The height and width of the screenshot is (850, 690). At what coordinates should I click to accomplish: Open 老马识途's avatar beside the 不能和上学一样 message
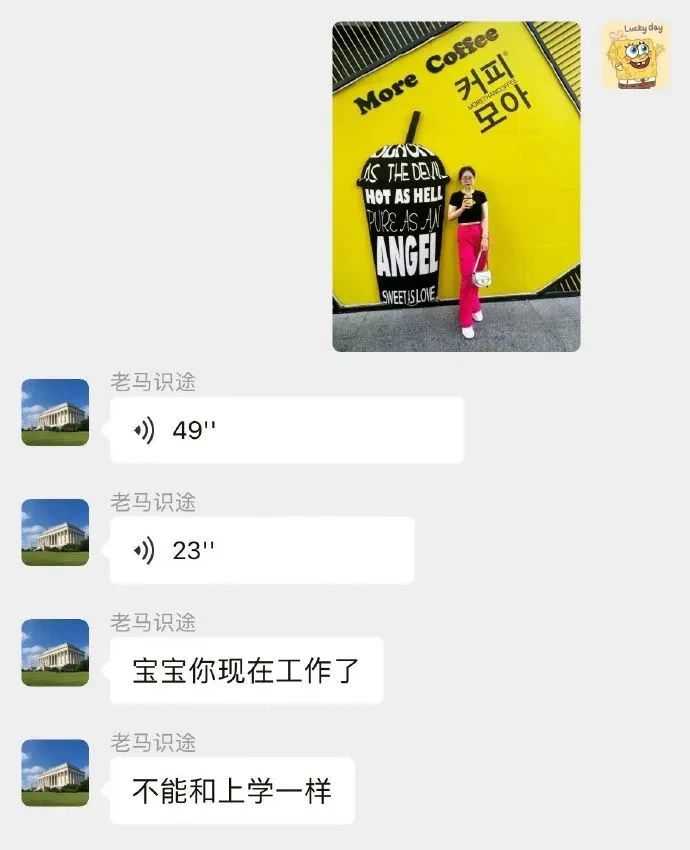(x=55, y=772)
